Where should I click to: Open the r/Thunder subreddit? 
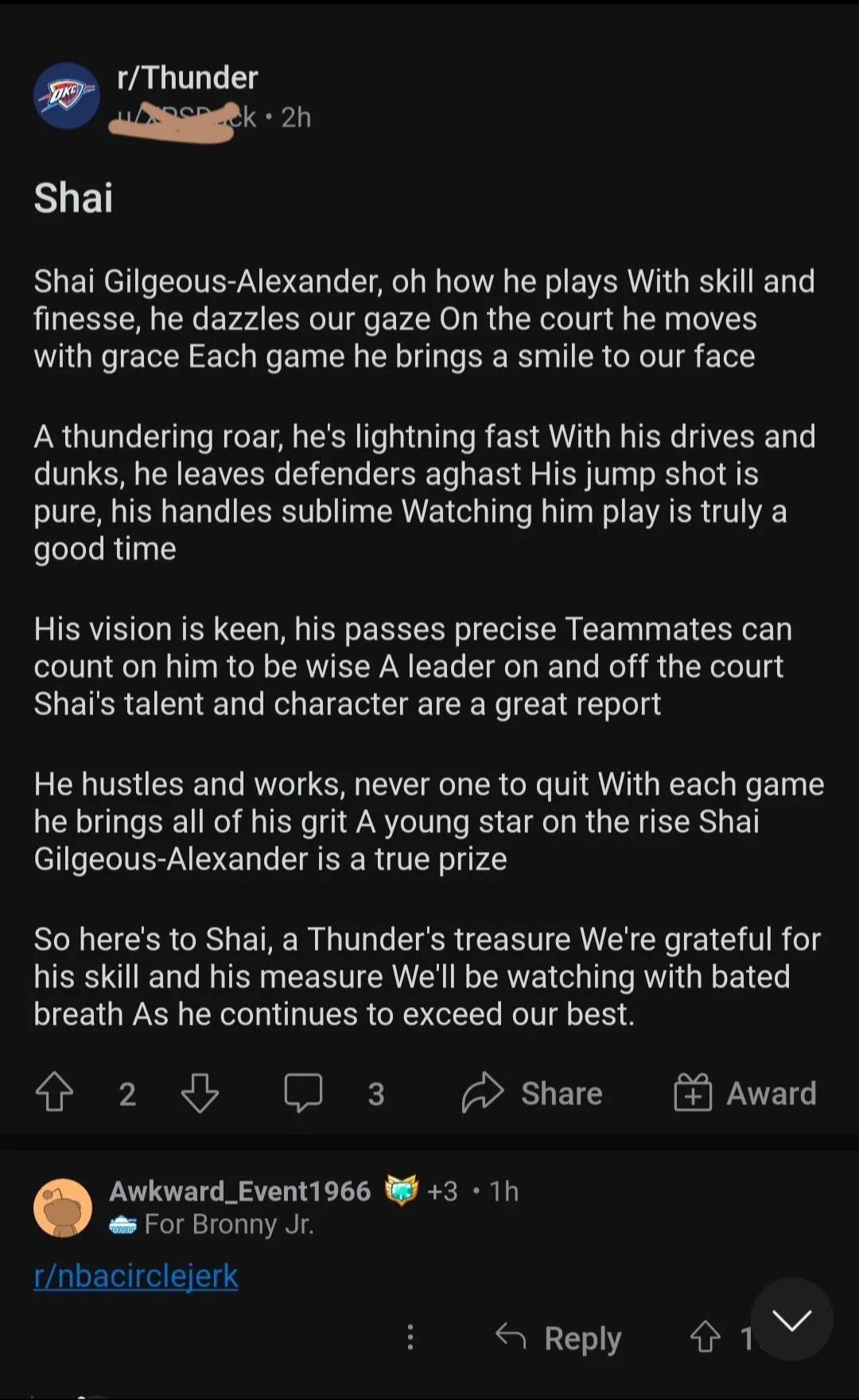pyautogui.click(x=187, y=78)
